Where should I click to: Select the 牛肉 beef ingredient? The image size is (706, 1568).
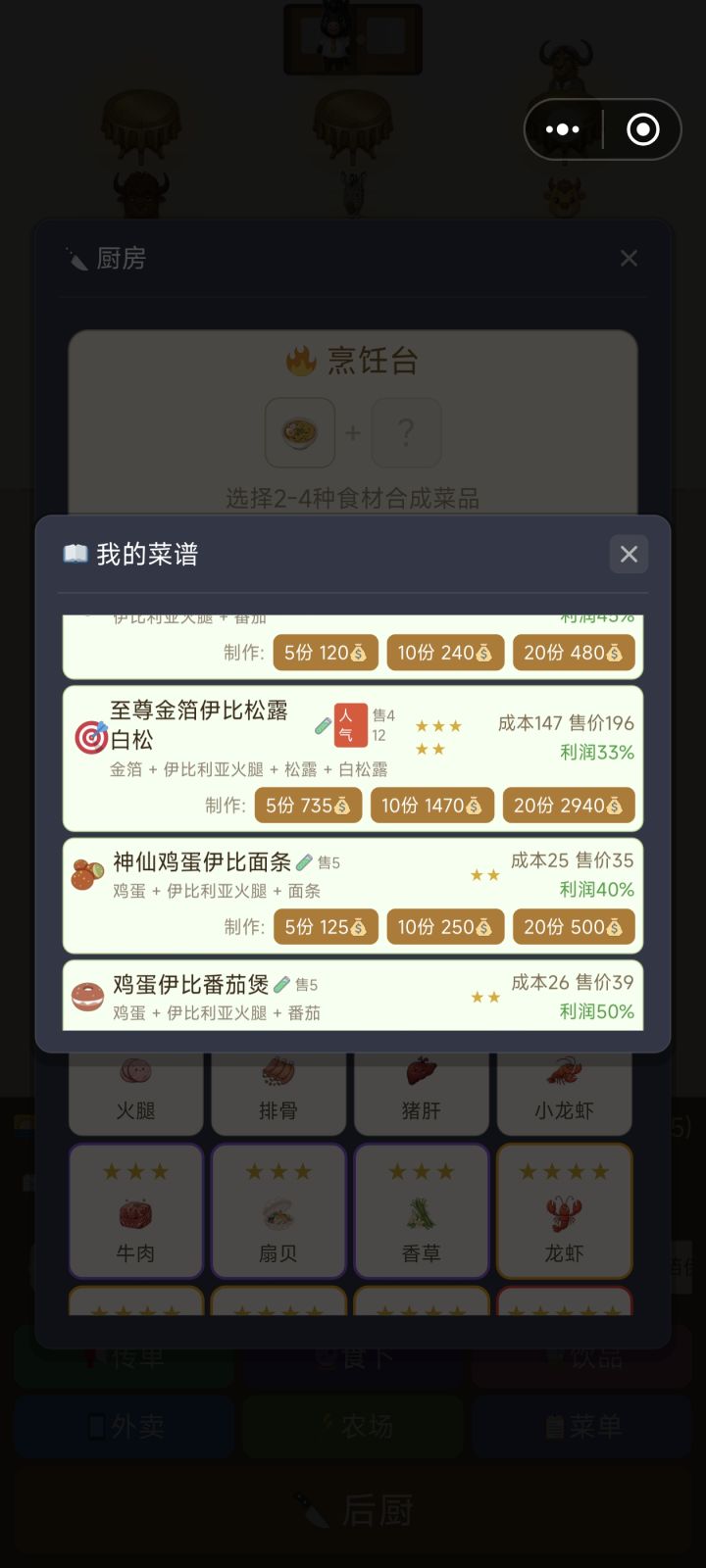click(135, 1211)
